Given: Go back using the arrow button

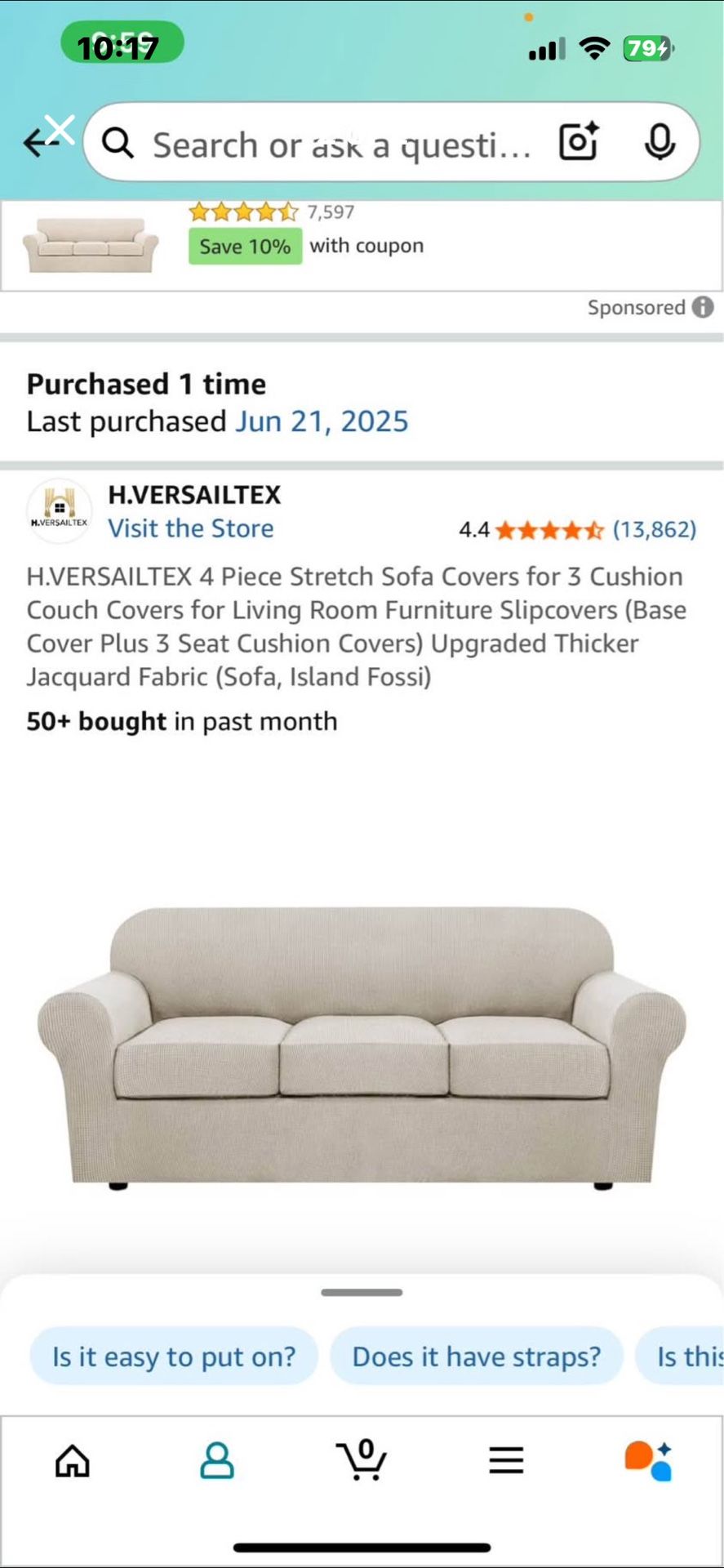Looking at the screenshot, I should coord(37,144).
